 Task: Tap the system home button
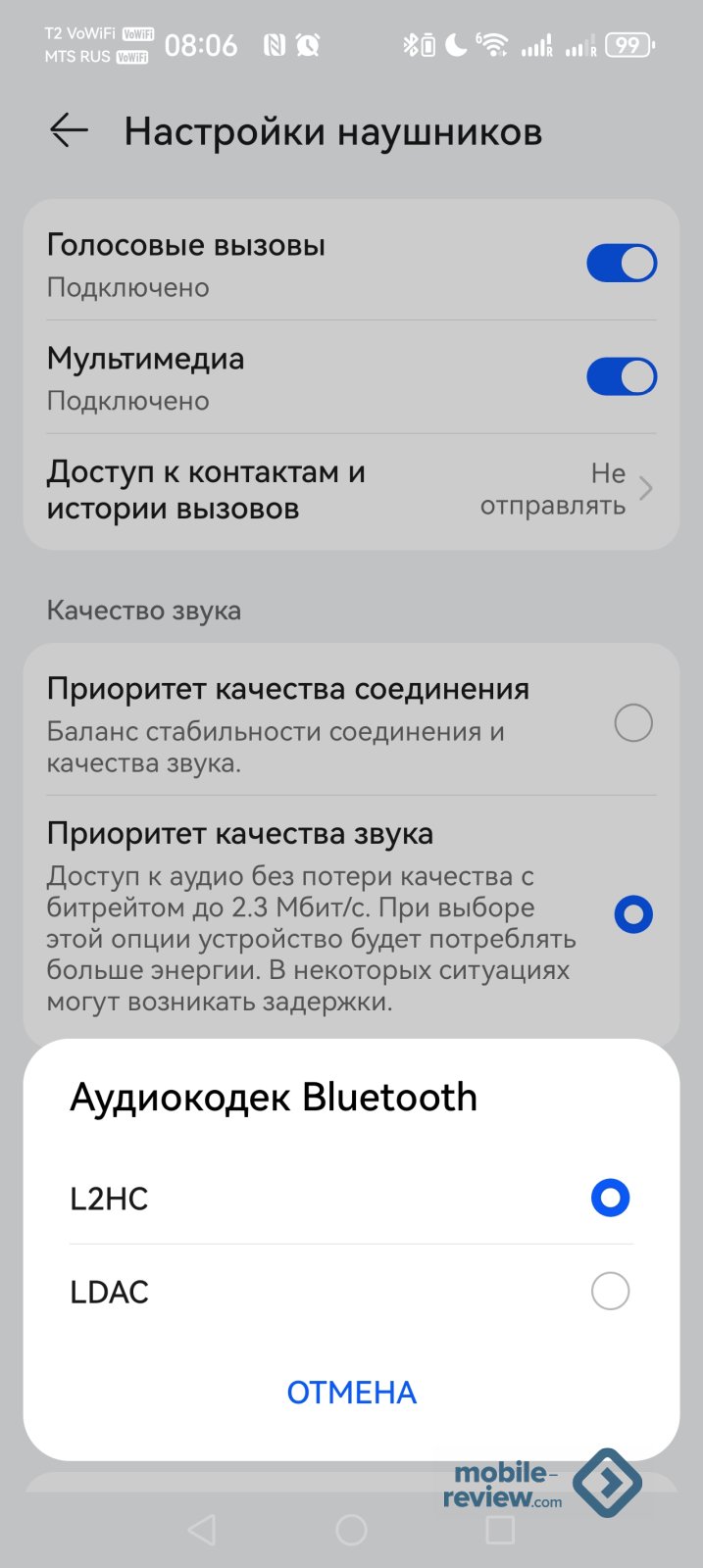tap(351, 1530)
